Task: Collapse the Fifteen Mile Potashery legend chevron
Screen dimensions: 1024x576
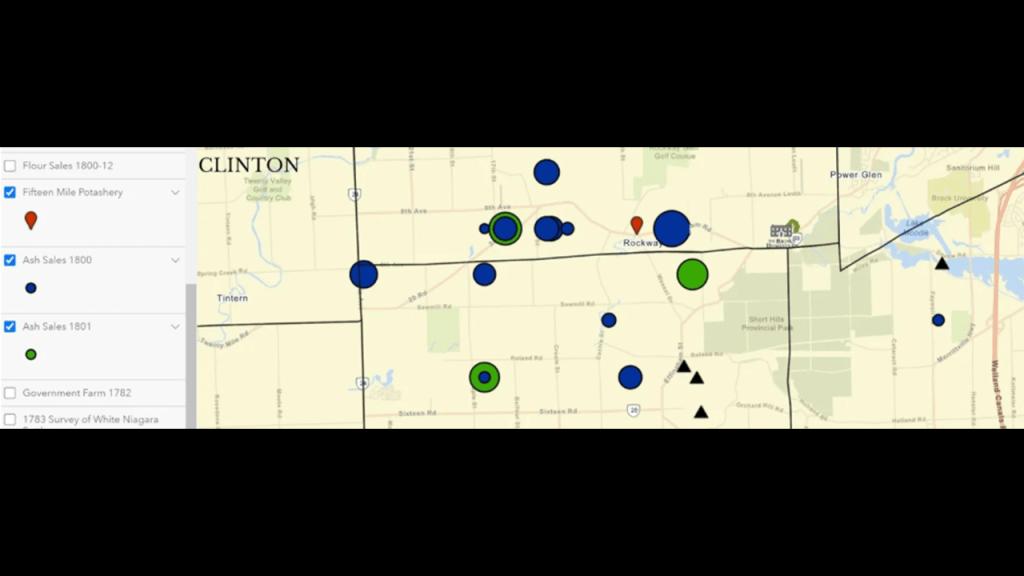Action: (x=175, y=192)
